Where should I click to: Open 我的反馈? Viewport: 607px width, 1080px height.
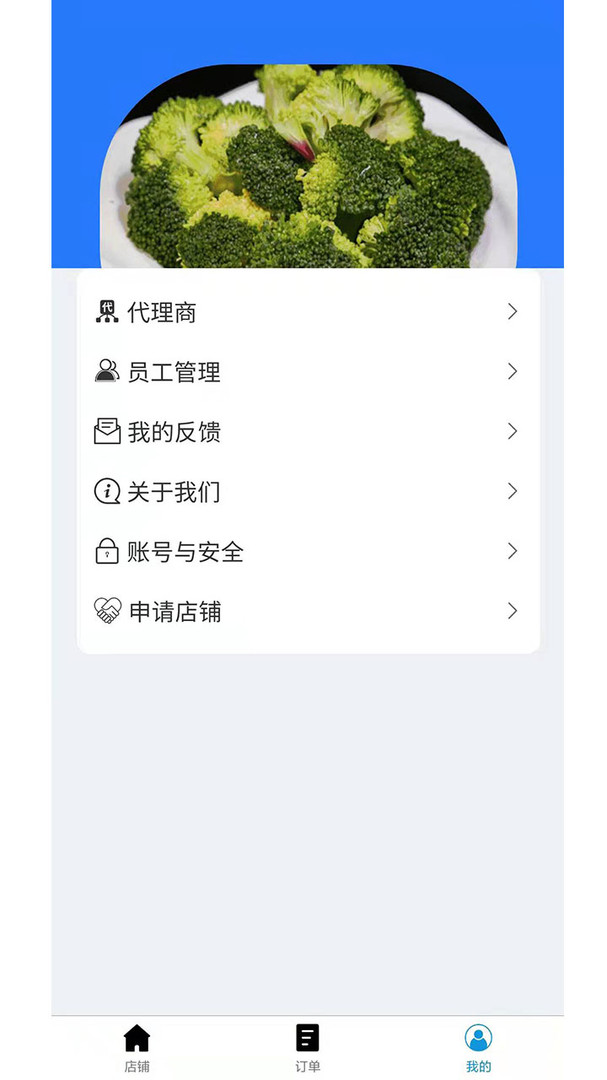point(307,432)
